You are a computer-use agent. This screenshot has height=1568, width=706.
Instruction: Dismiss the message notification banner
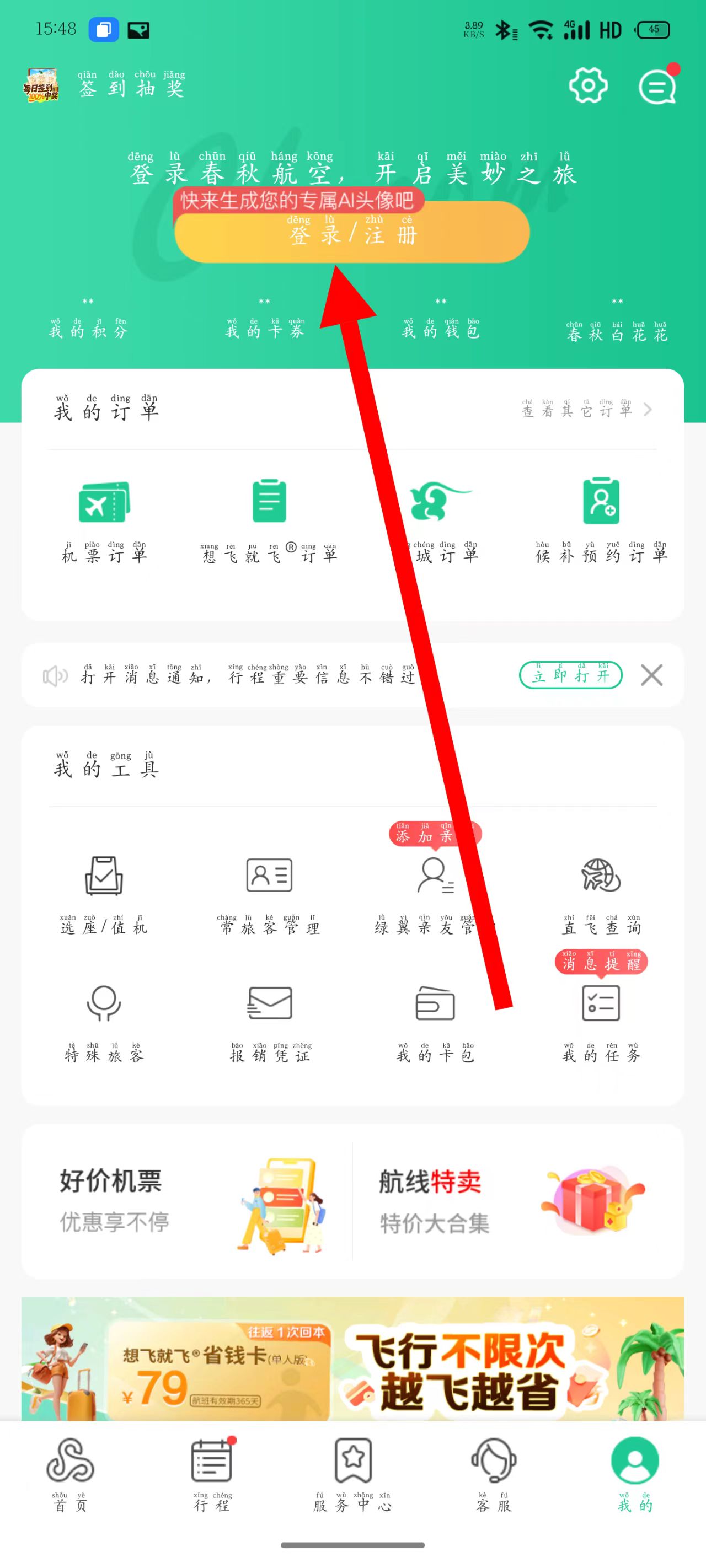click(x=651, y=675)
